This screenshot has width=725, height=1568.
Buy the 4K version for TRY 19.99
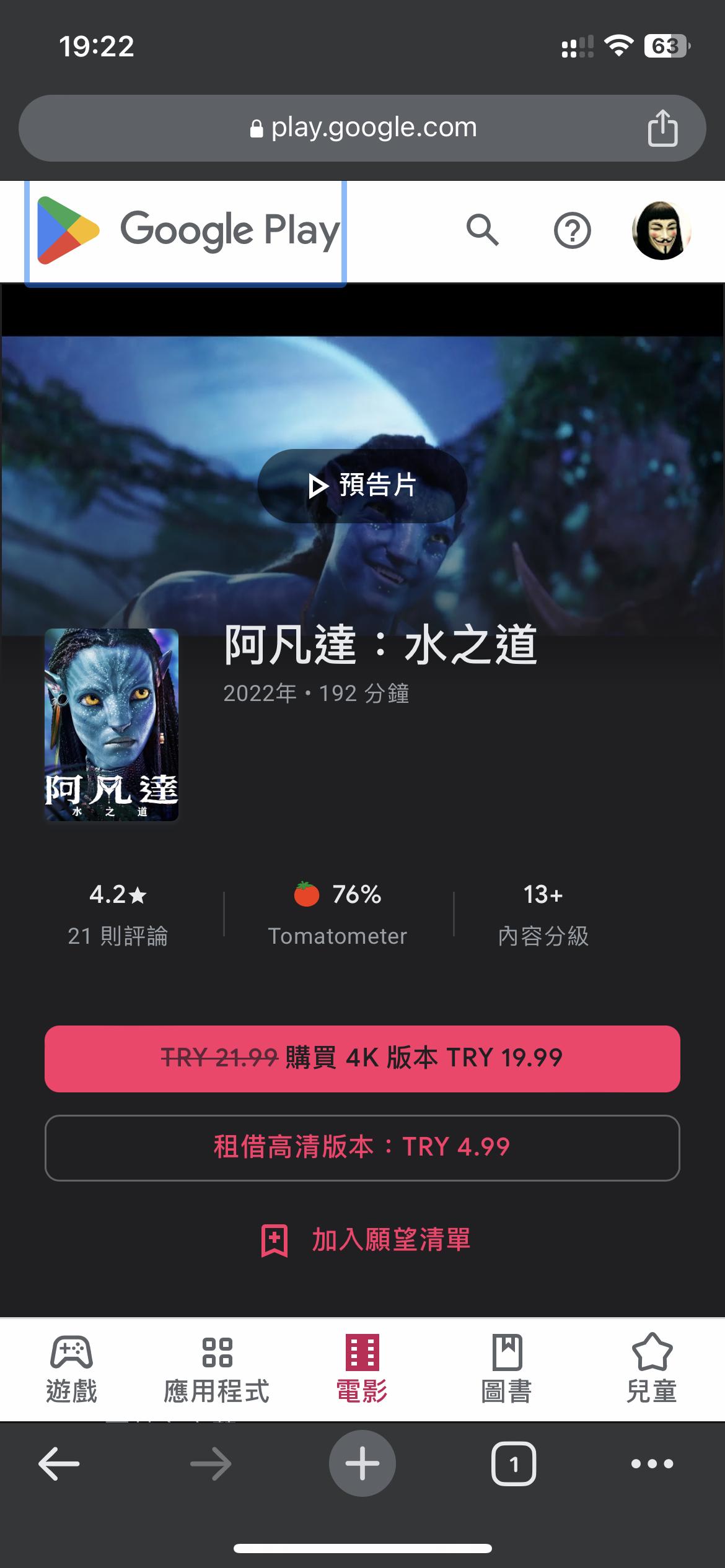(x=362, y=1058)
